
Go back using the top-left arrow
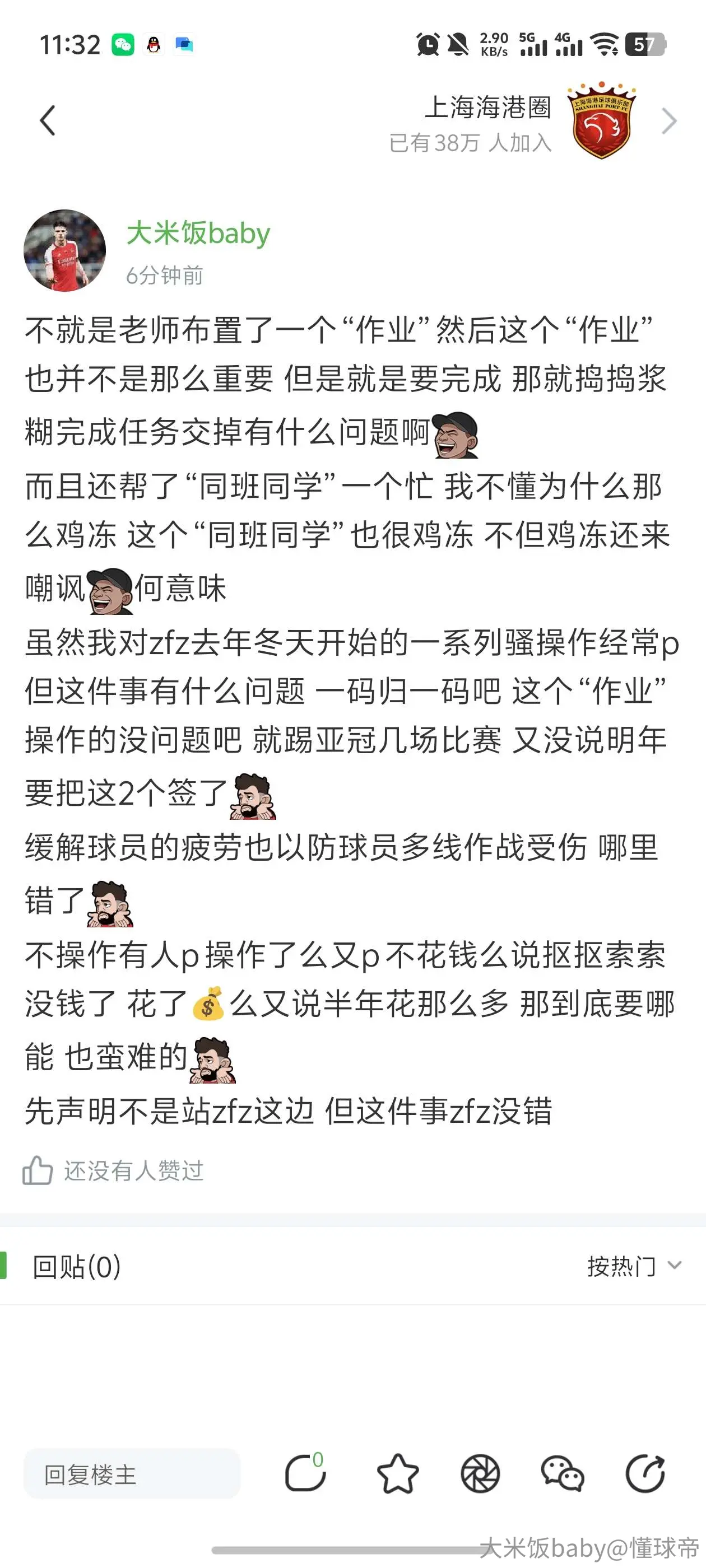(48, 120)
